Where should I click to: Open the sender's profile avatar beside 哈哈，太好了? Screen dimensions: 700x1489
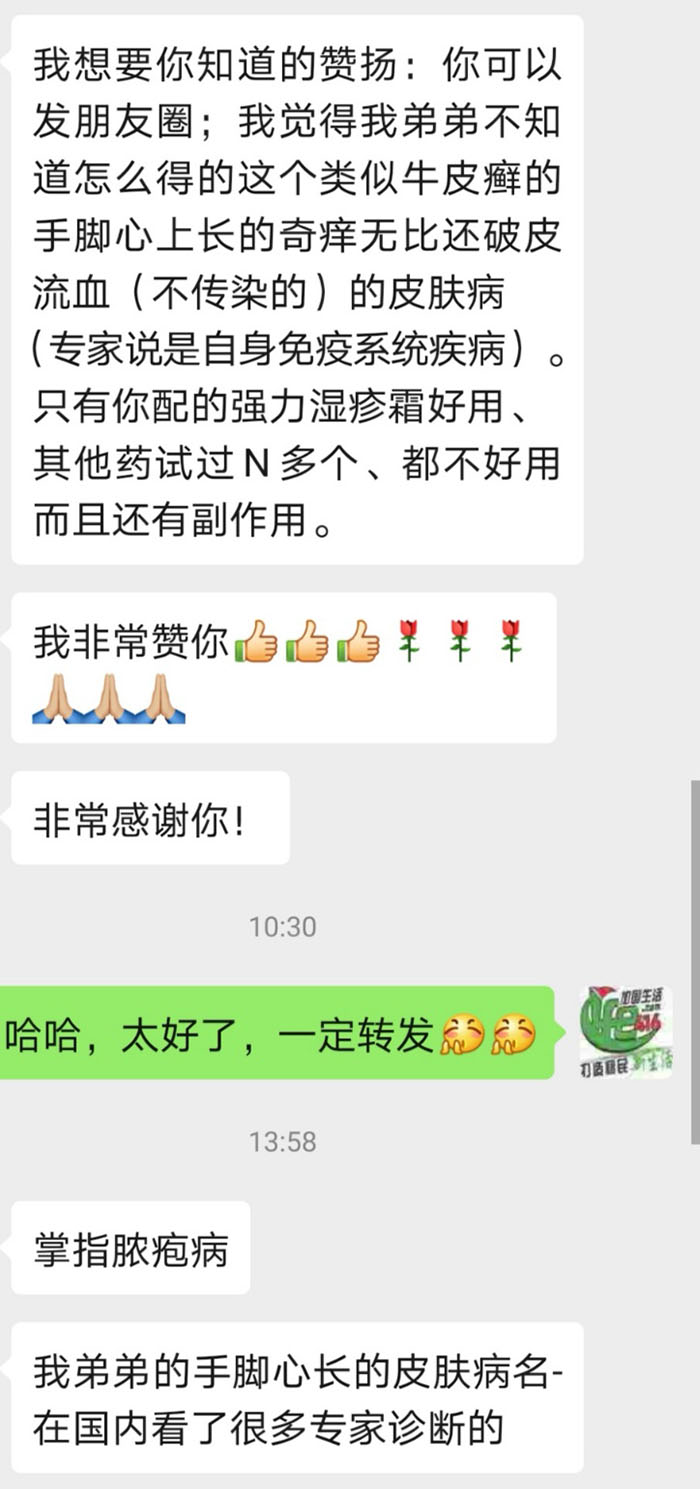[x=626, y=1032]
